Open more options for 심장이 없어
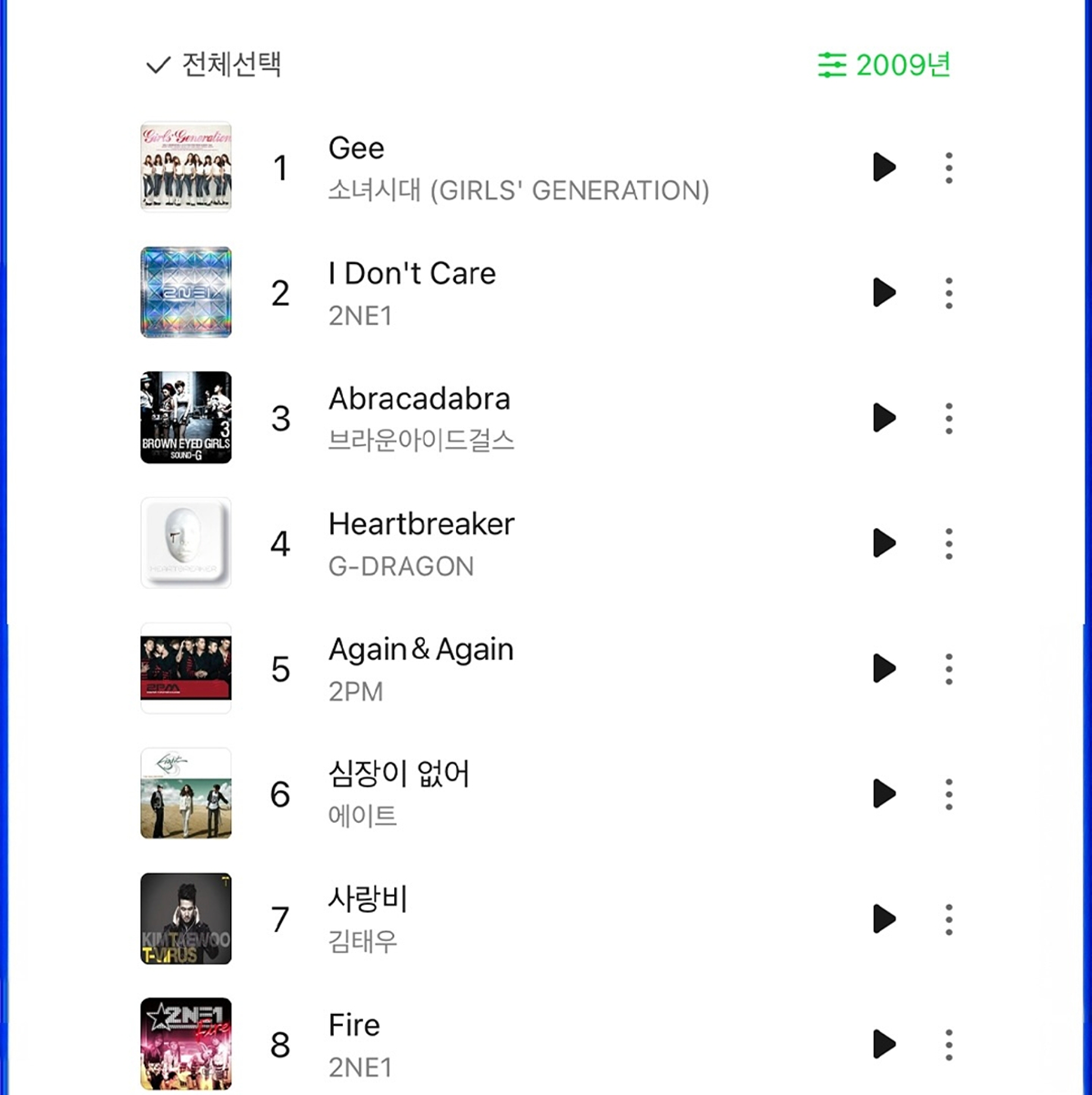Screen dimensions: 1092x1095 949,794
